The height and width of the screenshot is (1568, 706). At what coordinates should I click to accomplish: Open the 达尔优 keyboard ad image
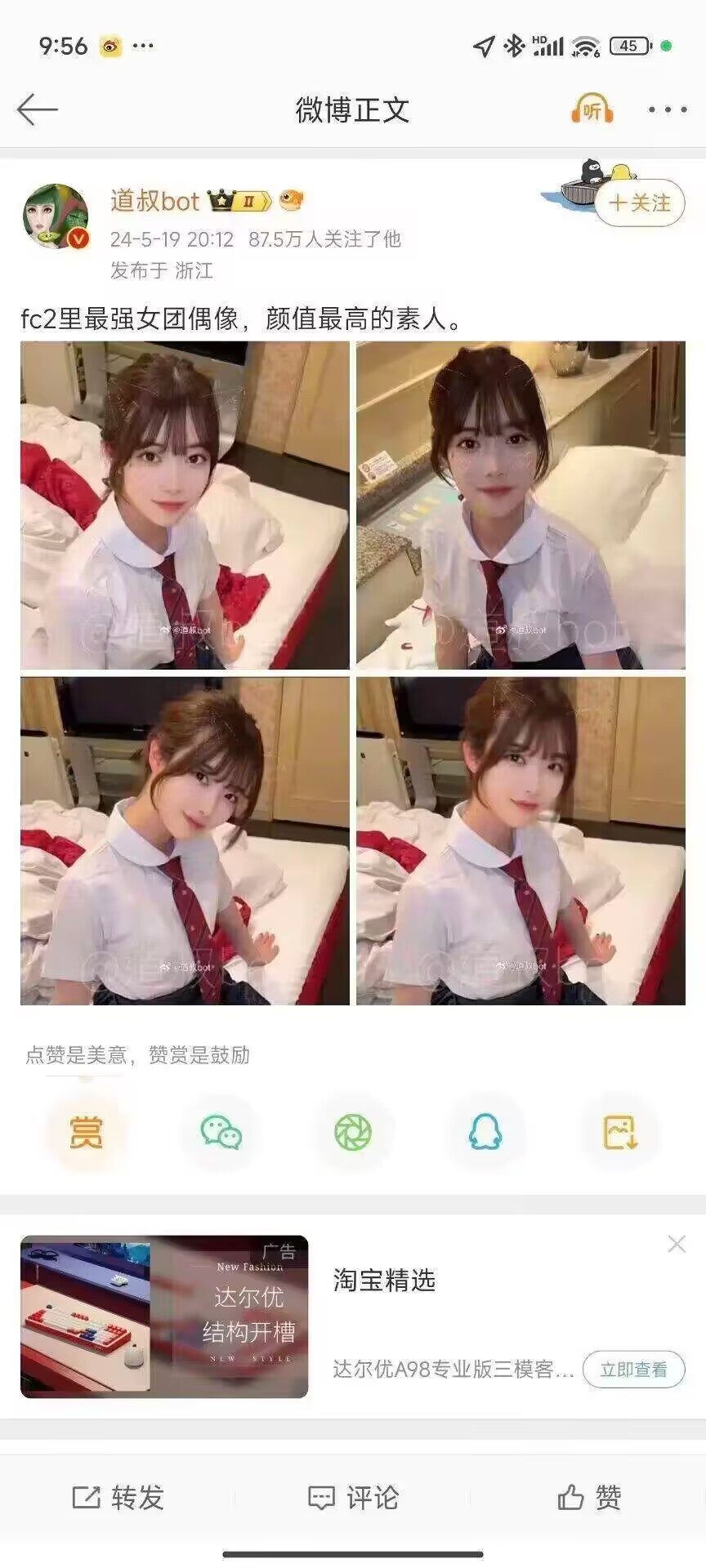tap(164, 1316)
